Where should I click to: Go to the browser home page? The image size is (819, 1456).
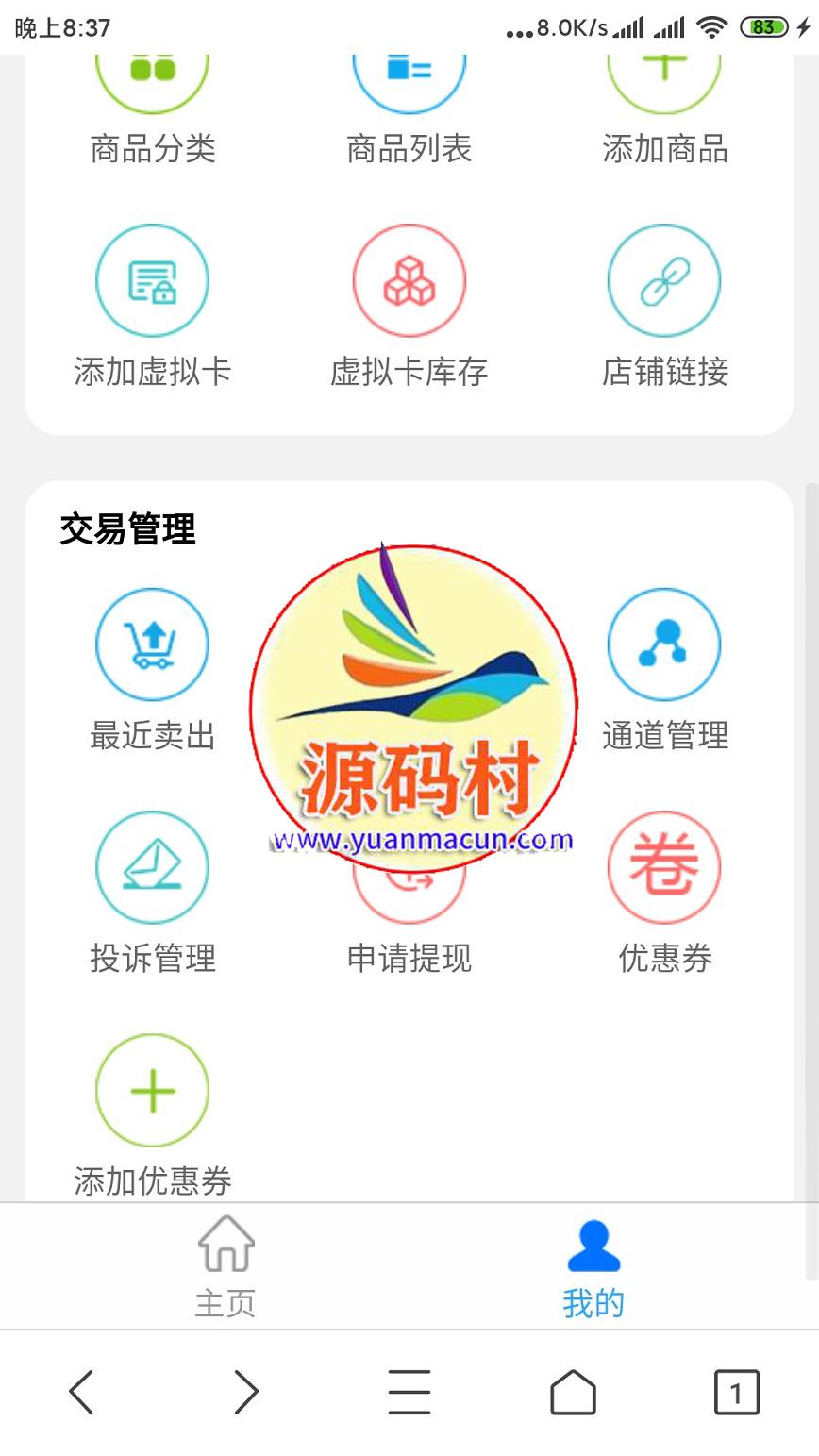tap(573, 1392)
